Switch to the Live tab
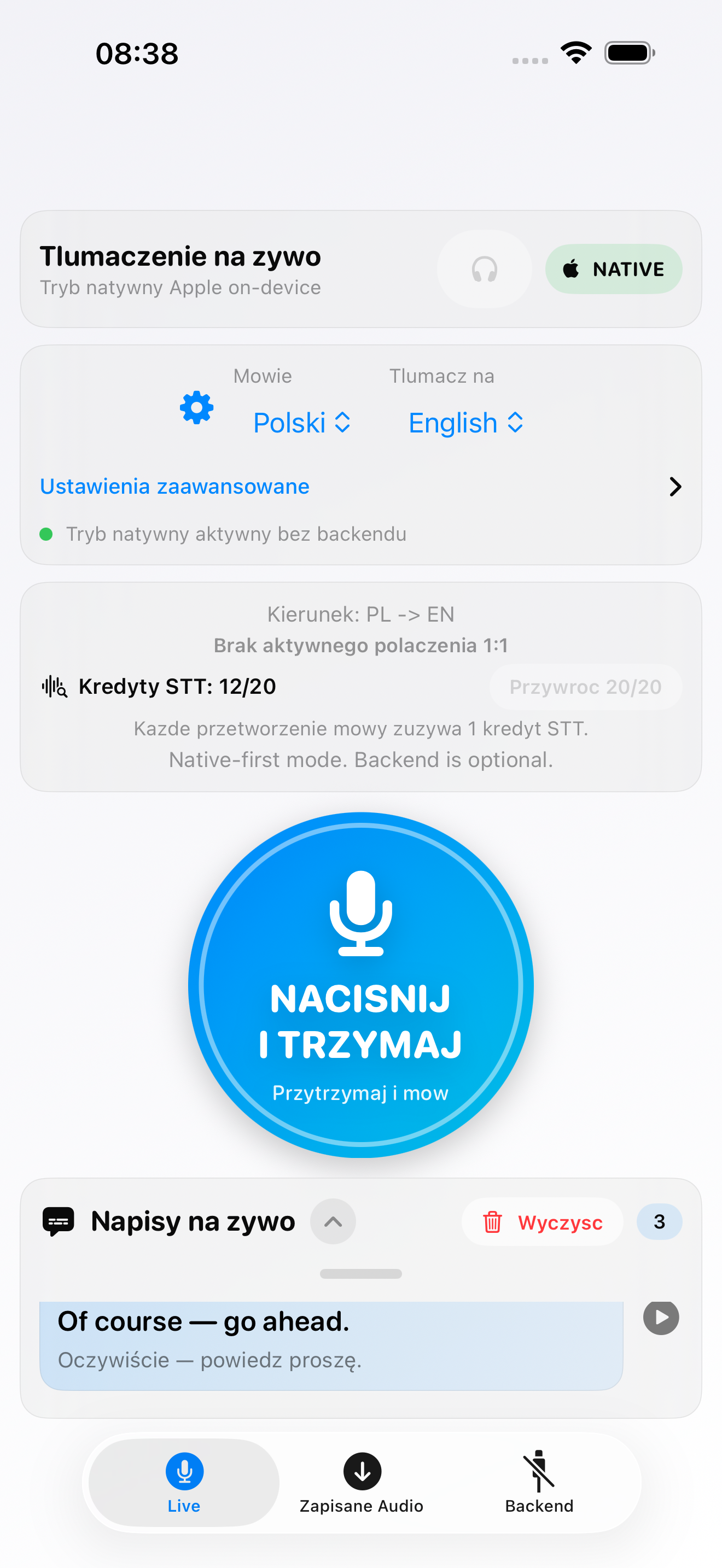 point(184,1482)
